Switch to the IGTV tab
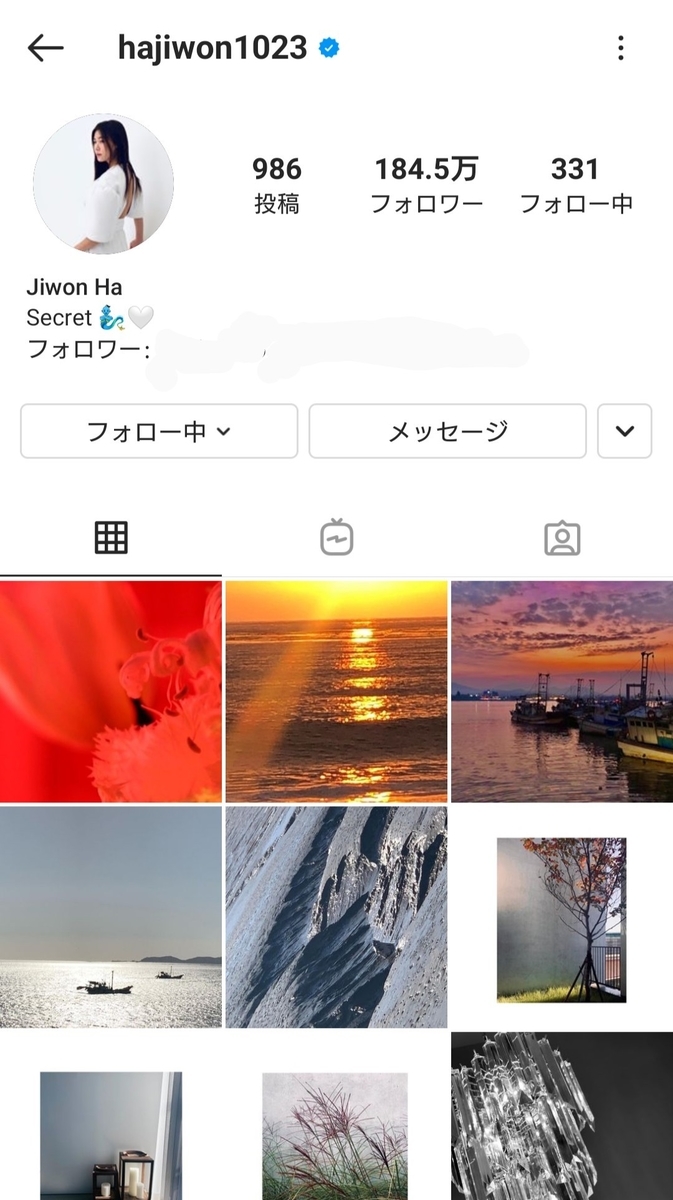The width and height of the screenshot is (673, 1200). coord(336,538)
